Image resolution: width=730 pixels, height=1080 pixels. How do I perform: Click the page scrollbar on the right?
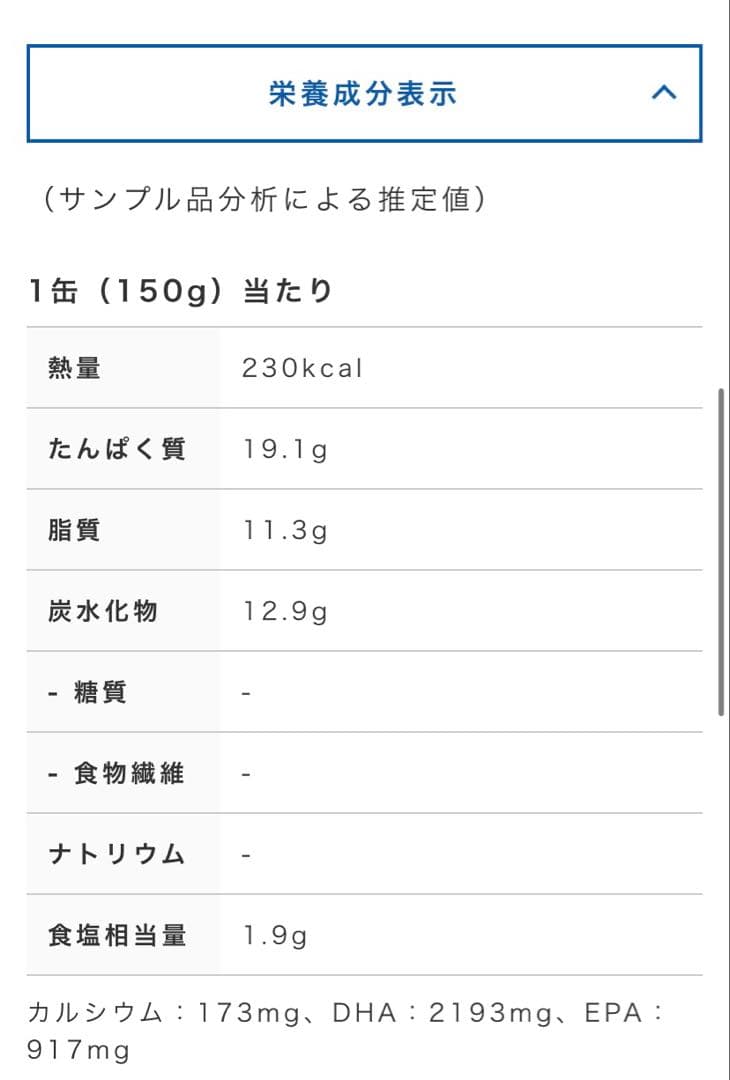click(x=722, y=550)
